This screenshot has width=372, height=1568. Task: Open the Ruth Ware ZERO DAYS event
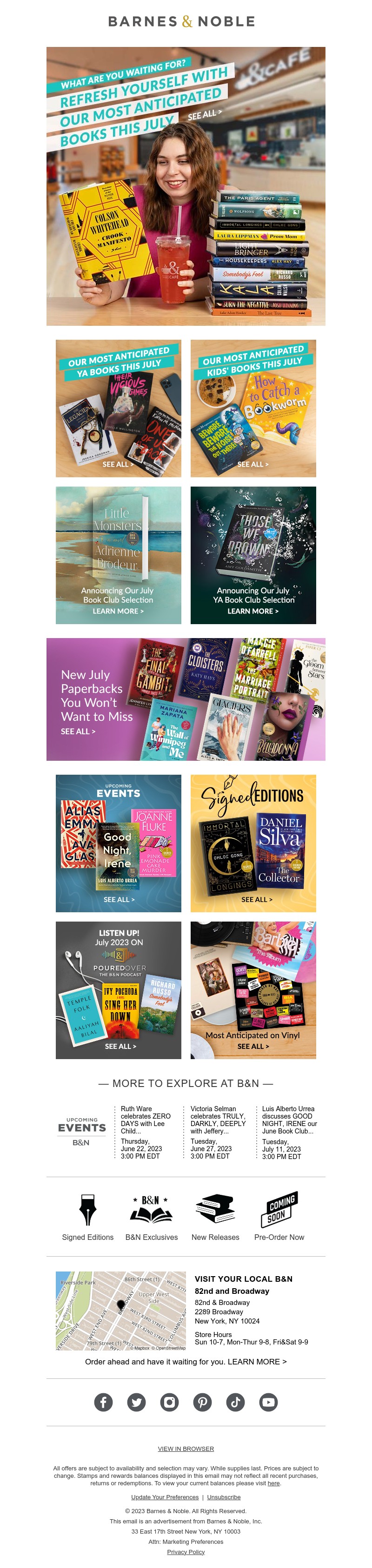pos(145,1132)
